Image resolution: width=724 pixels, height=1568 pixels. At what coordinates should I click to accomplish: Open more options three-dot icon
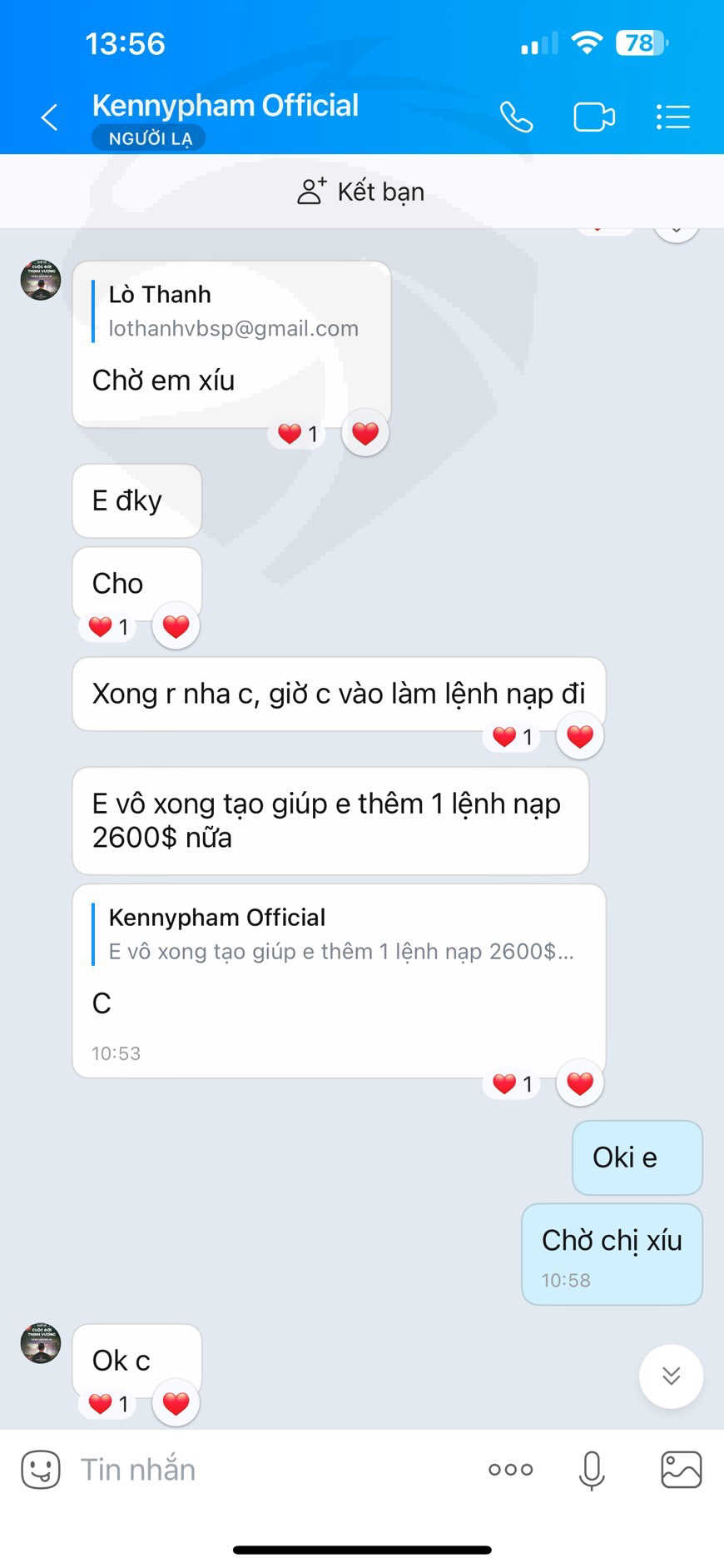click(510, 1470)
